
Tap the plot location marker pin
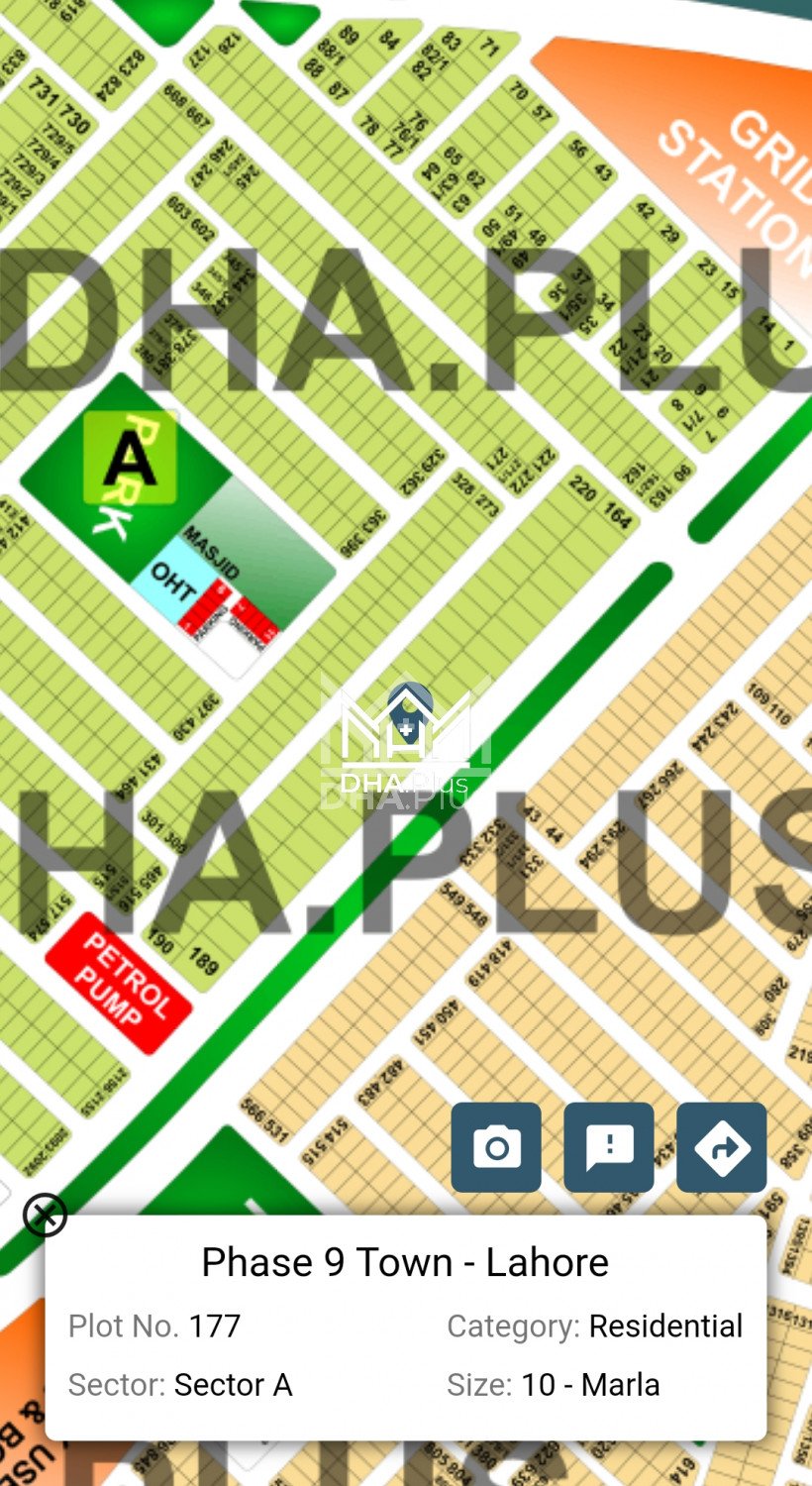[408, 708]
